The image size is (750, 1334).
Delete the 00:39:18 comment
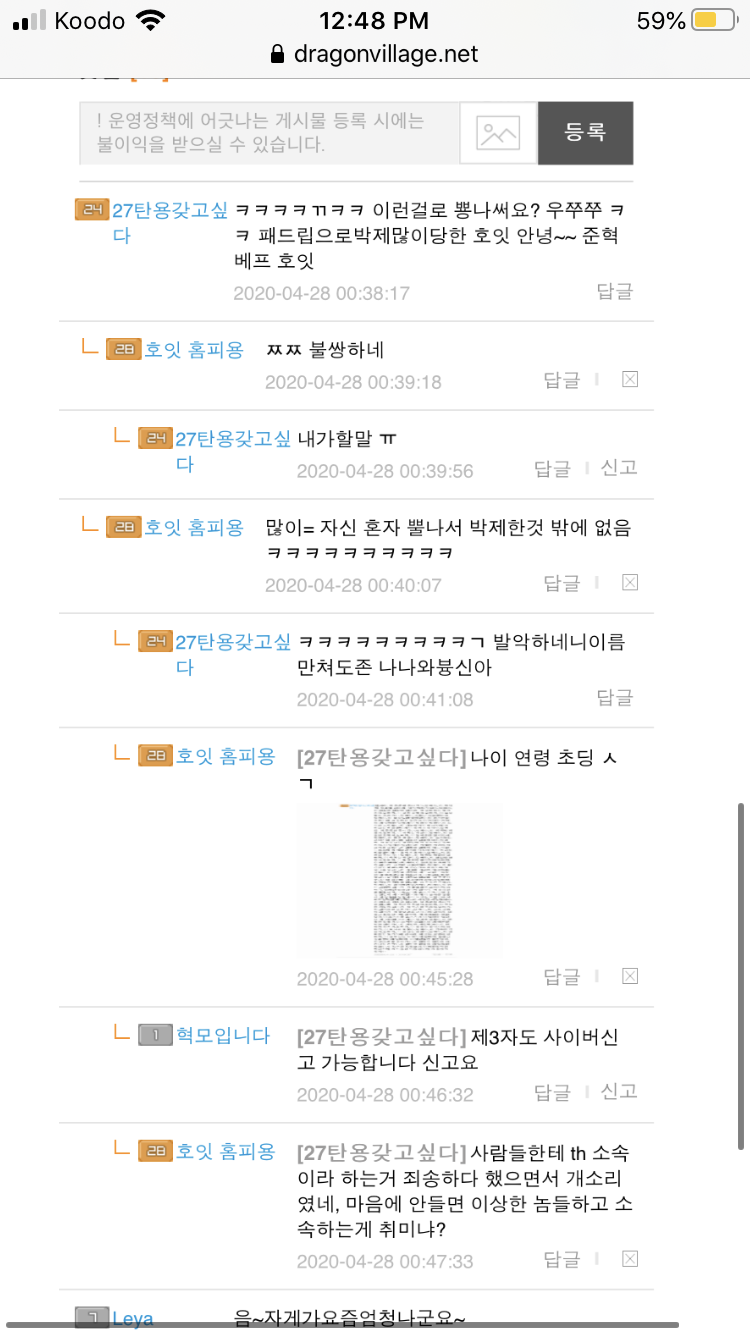tap(630, 379)
